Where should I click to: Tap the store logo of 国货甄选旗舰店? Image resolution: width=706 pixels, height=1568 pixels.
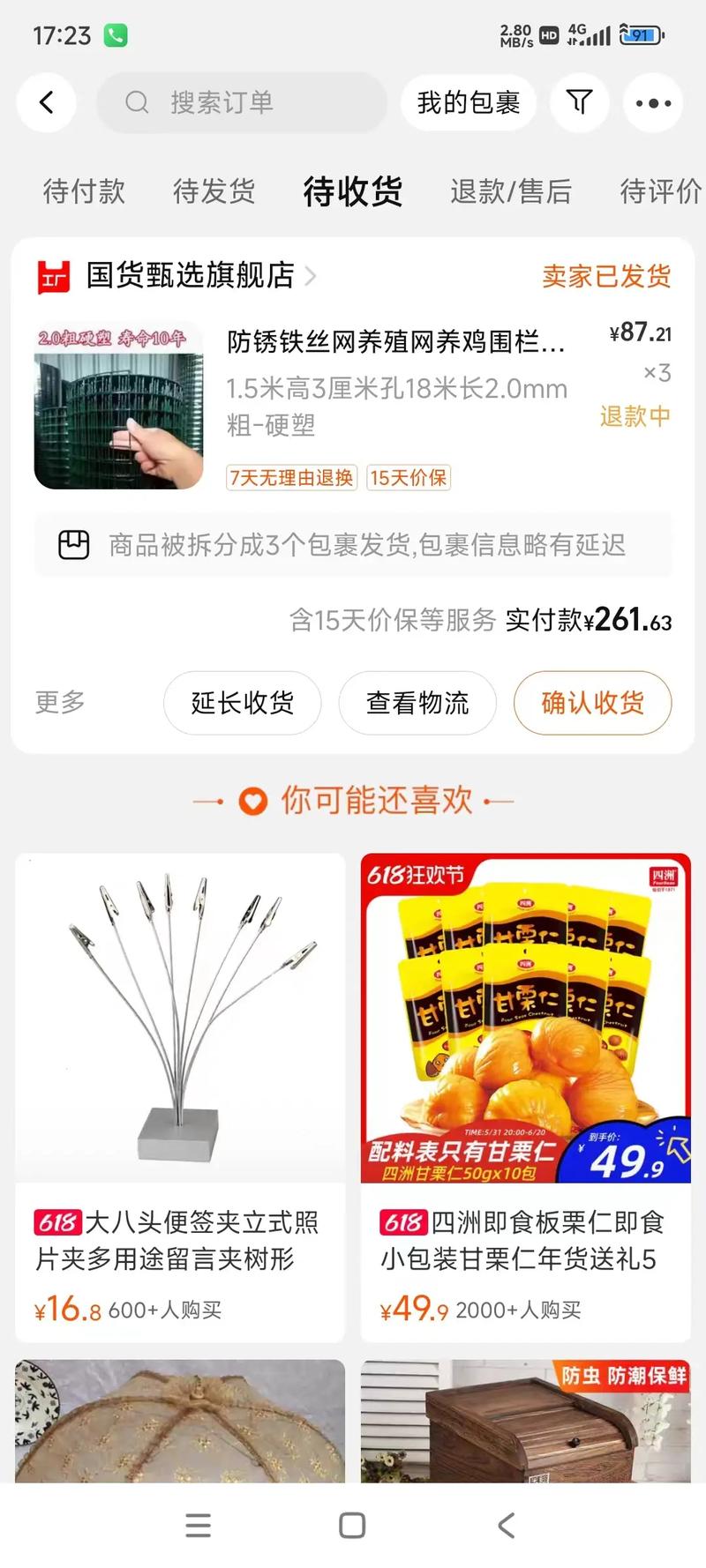click(x=55, y=276)
